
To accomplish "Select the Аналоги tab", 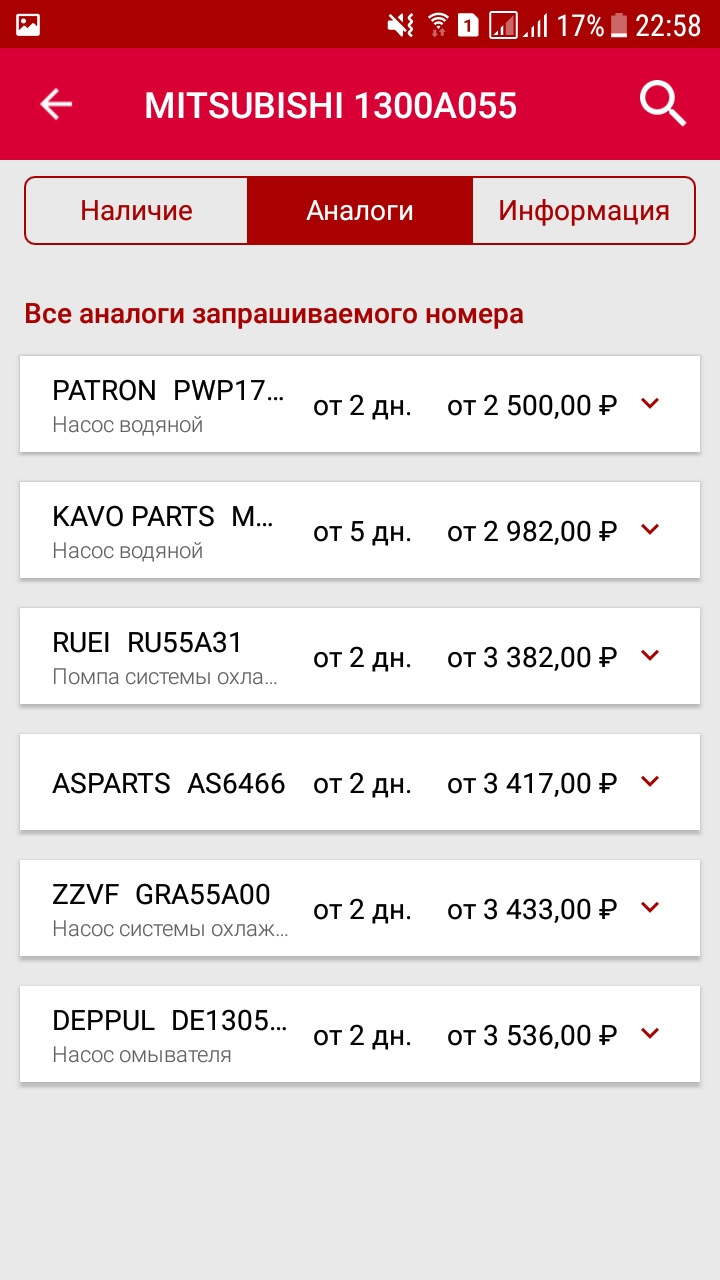I will tap(360, 210).
